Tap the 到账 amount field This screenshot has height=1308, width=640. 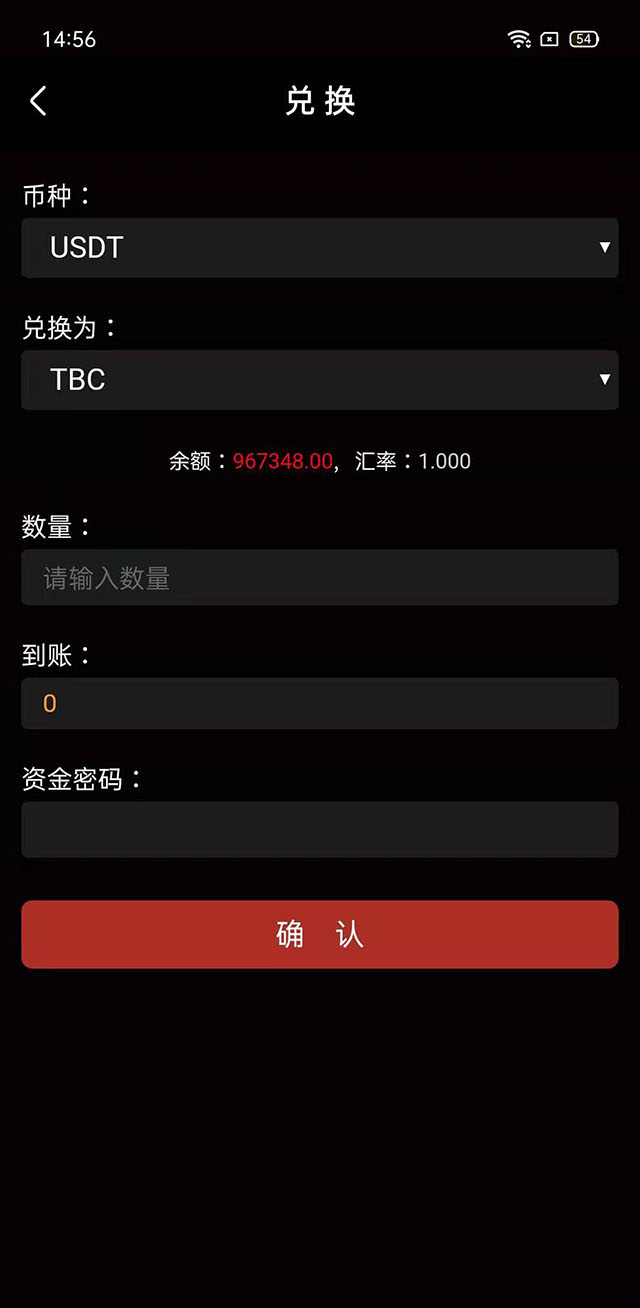pyautogui.click(x=320, y=704)
